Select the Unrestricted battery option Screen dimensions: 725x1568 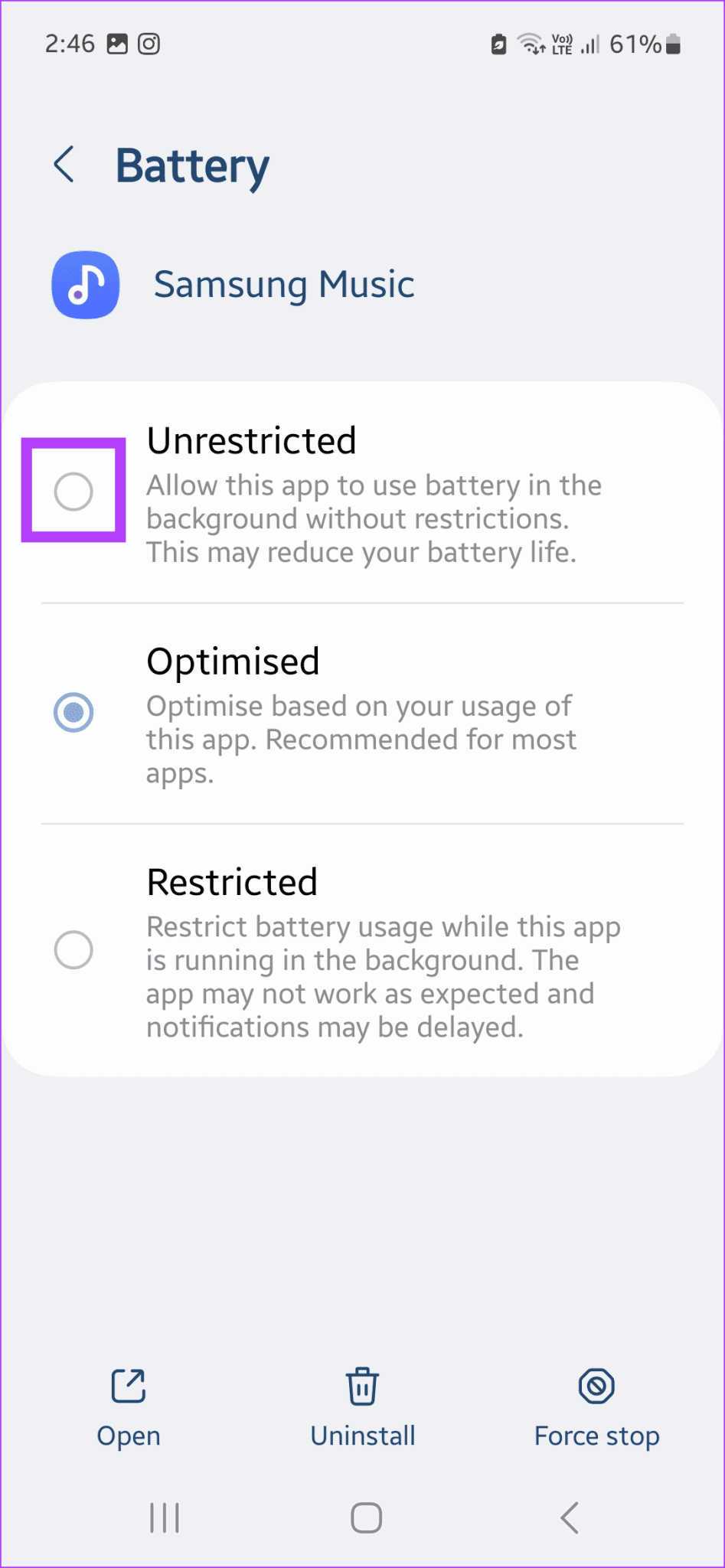coord(73,491)
